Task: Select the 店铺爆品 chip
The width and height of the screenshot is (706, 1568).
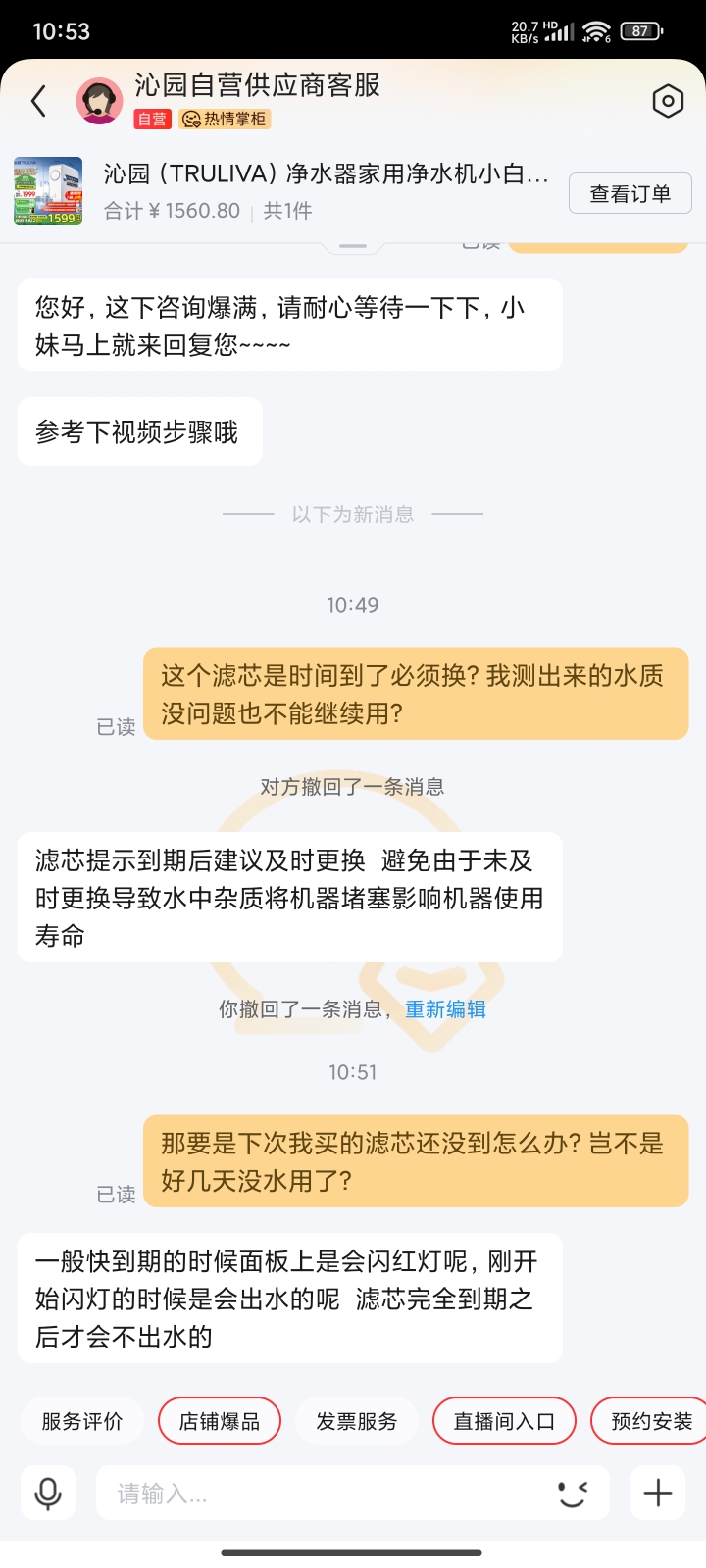Action: click(x=220, y=1421)
